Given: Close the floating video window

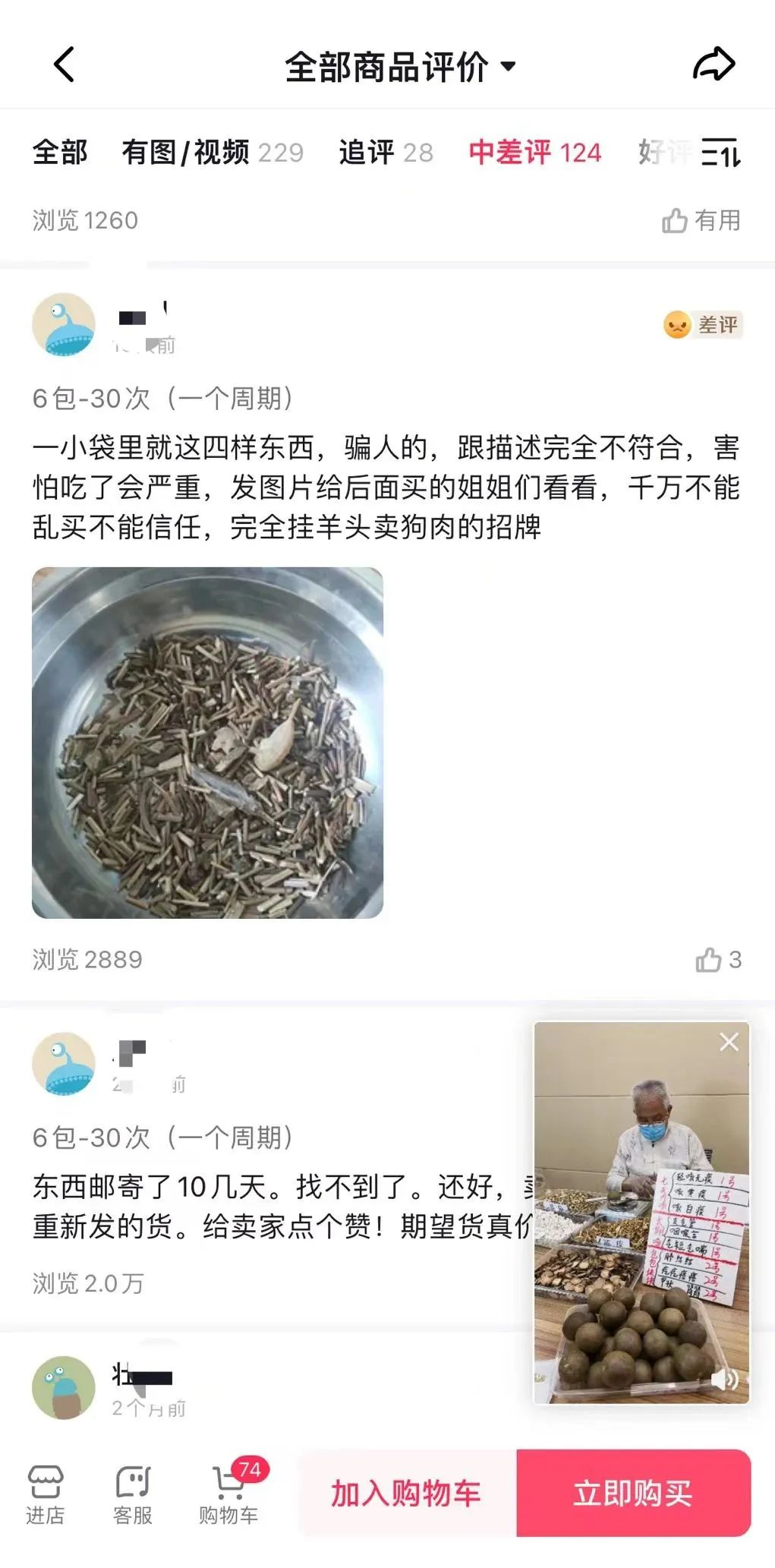Looking at the screenshot, I should click(x=729, y=1043).
